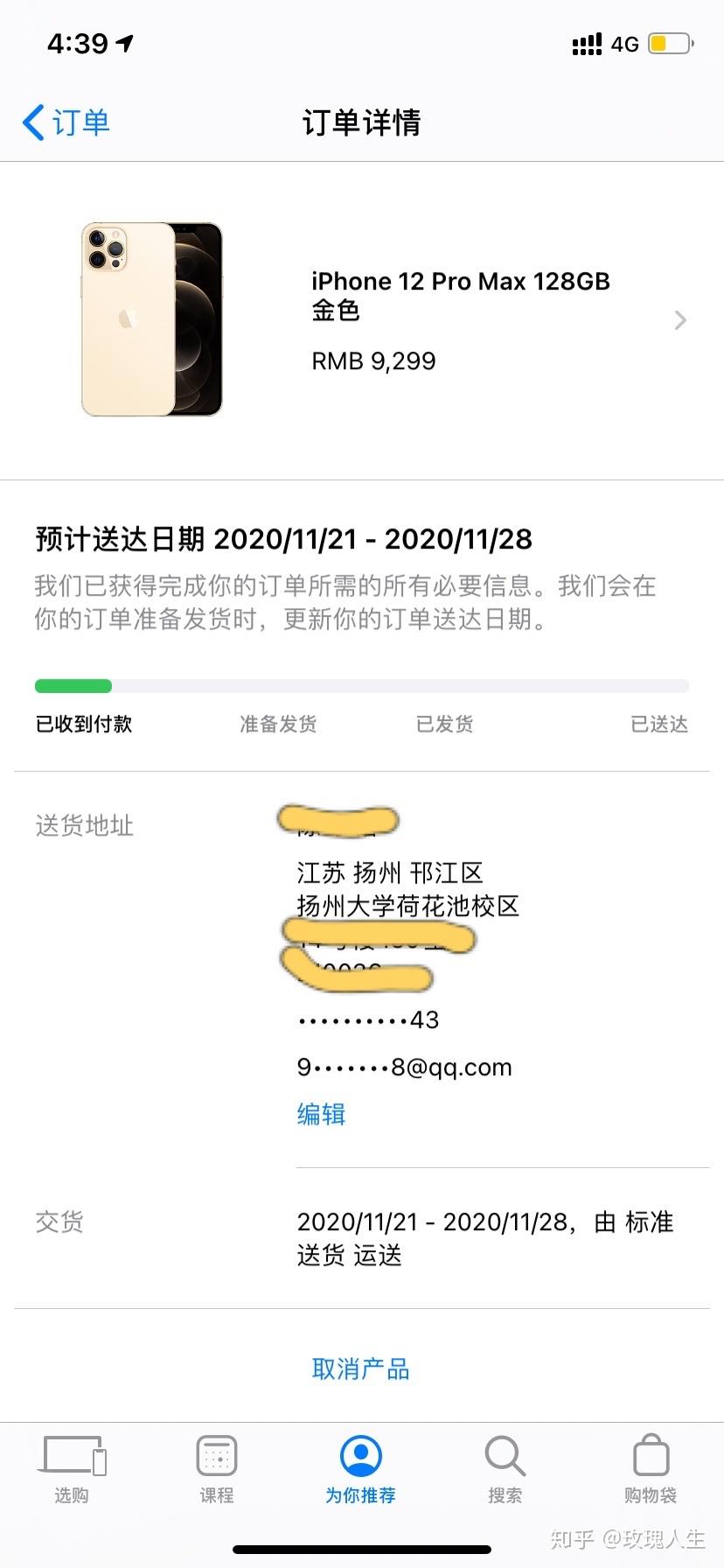The width and height of the screenshot is (724, 1568).
Task: Switch to the 搜索 tab
Action: tap(505, 1470)
